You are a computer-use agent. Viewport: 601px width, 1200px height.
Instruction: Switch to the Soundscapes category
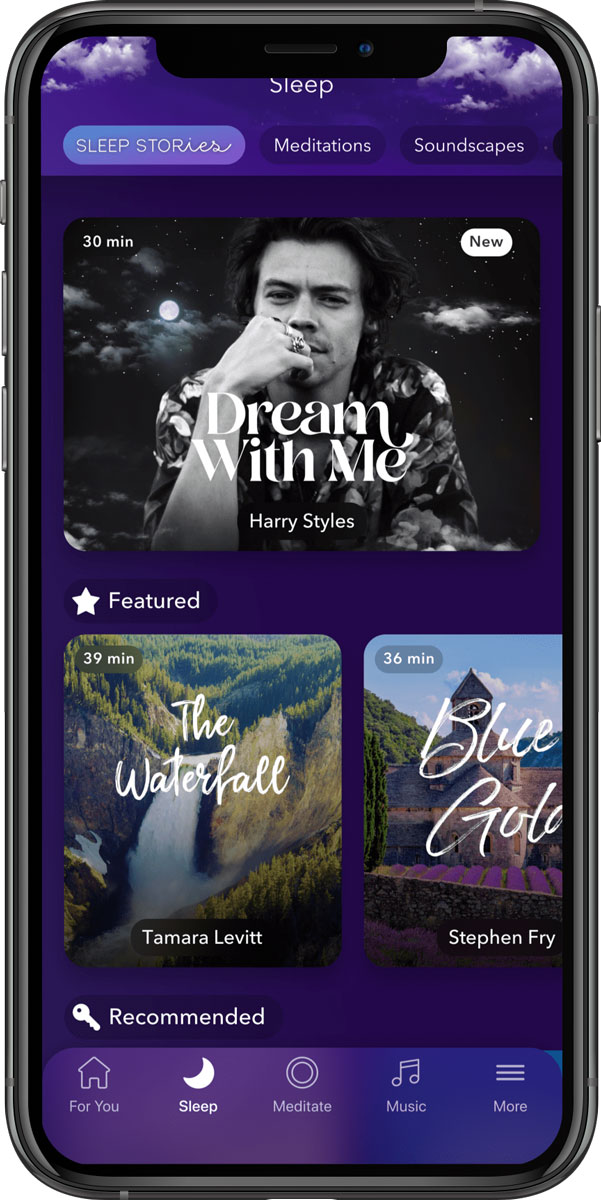(x=468, y=146)
